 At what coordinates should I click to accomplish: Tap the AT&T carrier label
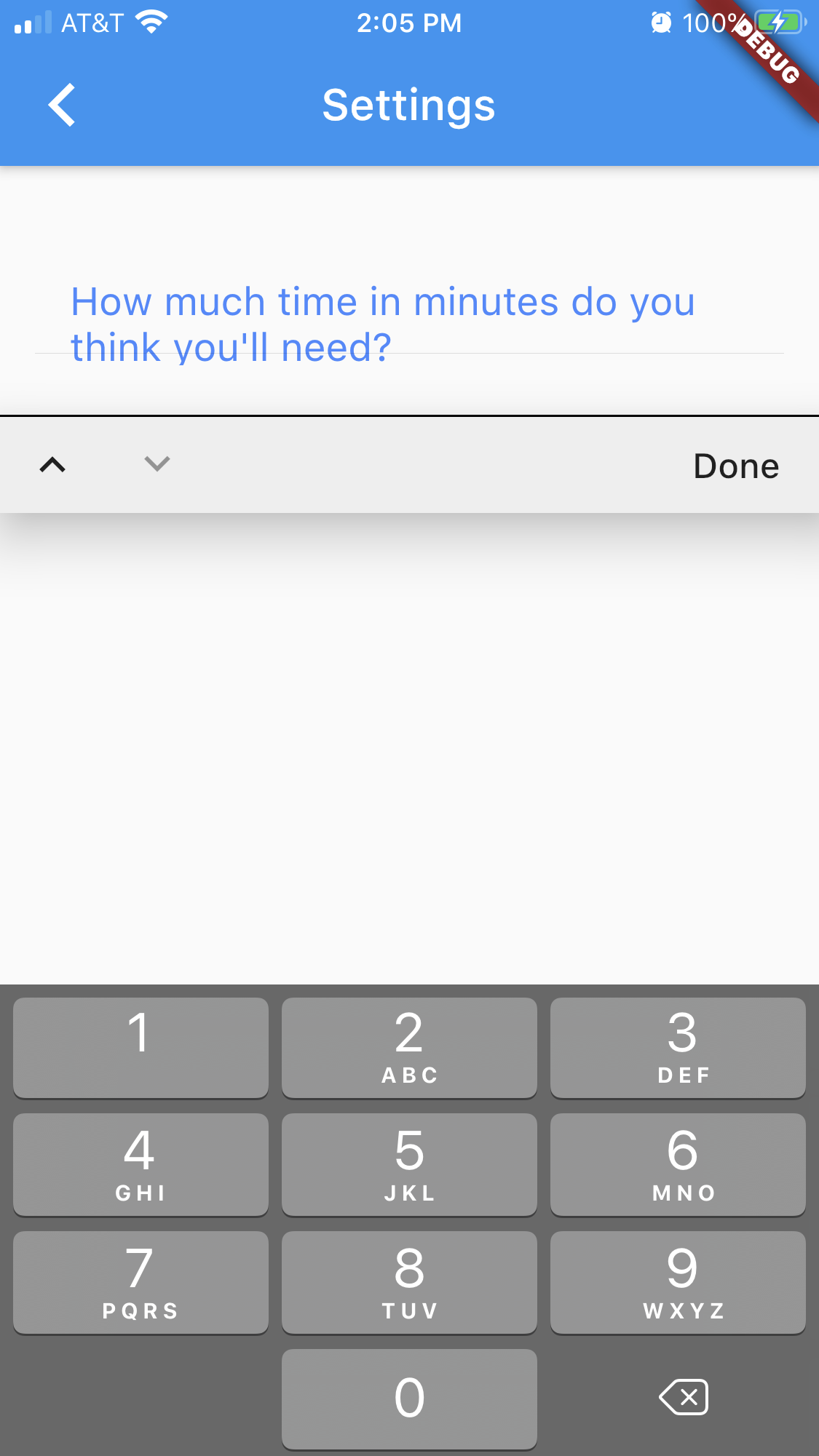93,23
